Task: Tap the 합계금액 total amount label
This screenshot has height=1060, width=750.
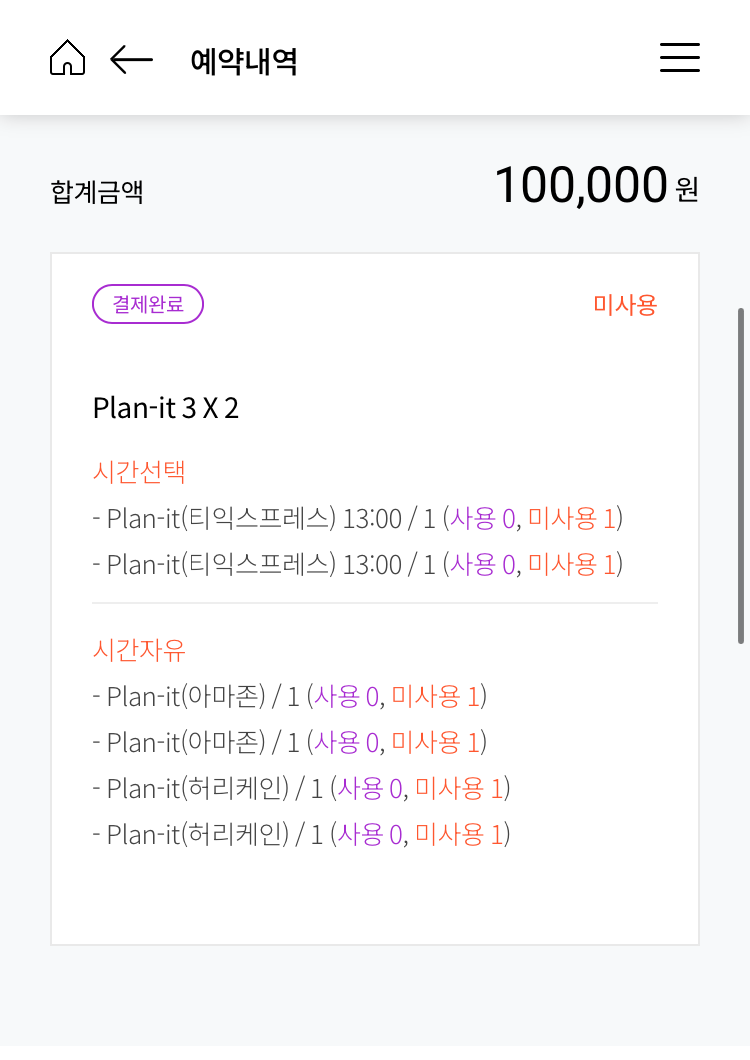Action: tap(97, 192)
